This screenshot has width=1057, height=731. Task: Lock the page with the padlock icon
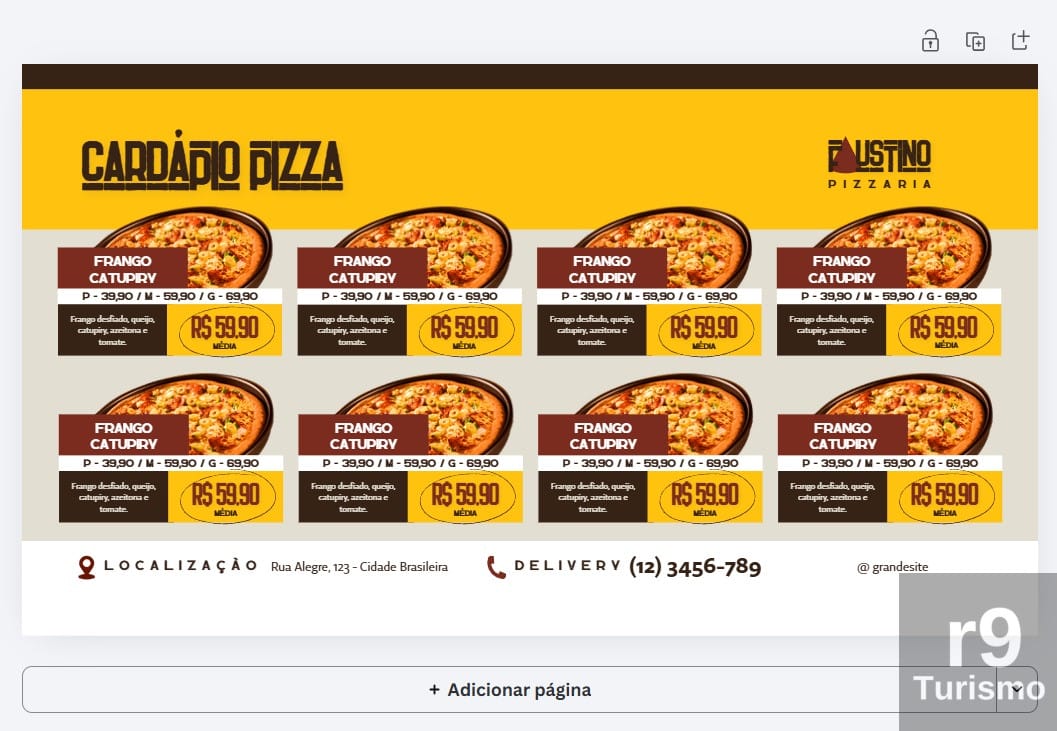[930, 41]
